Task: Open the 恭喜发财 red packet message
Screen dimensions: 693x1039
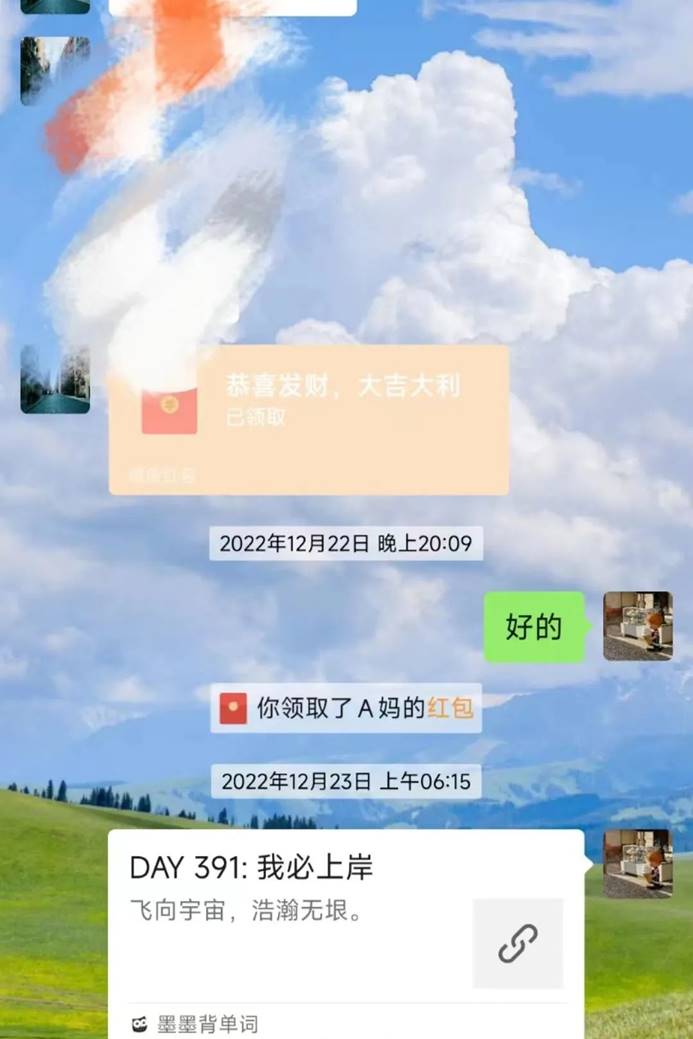Action: coord(308,418)
